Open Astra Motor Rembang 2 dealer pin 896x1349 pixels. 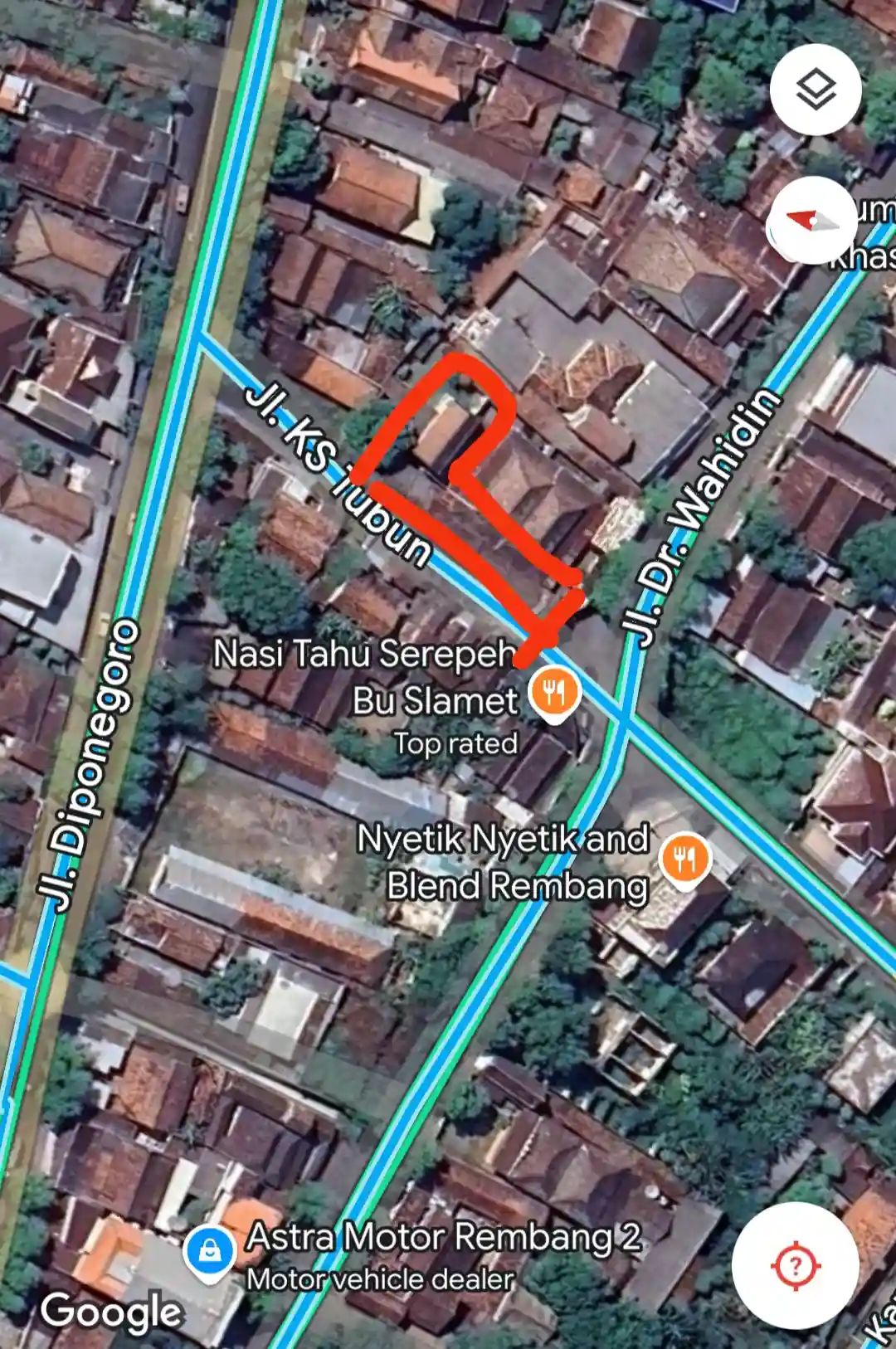click(x=210, y=1252)
